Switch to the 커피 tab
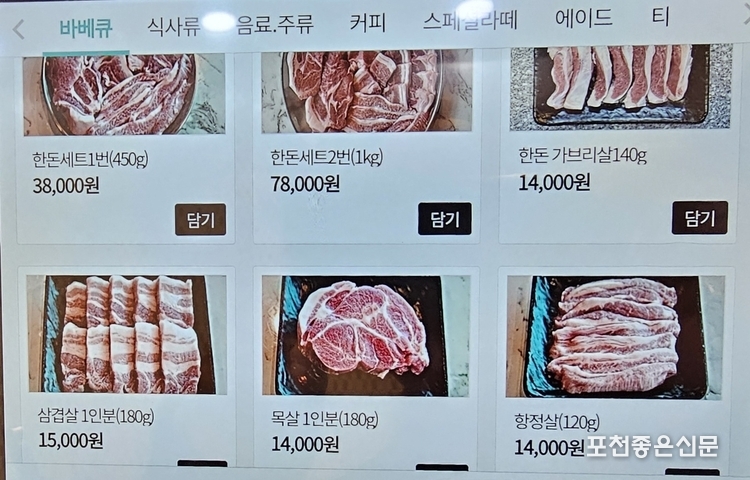Image resolution: width=750 pixels, height=480 pixels. [368, 20]
